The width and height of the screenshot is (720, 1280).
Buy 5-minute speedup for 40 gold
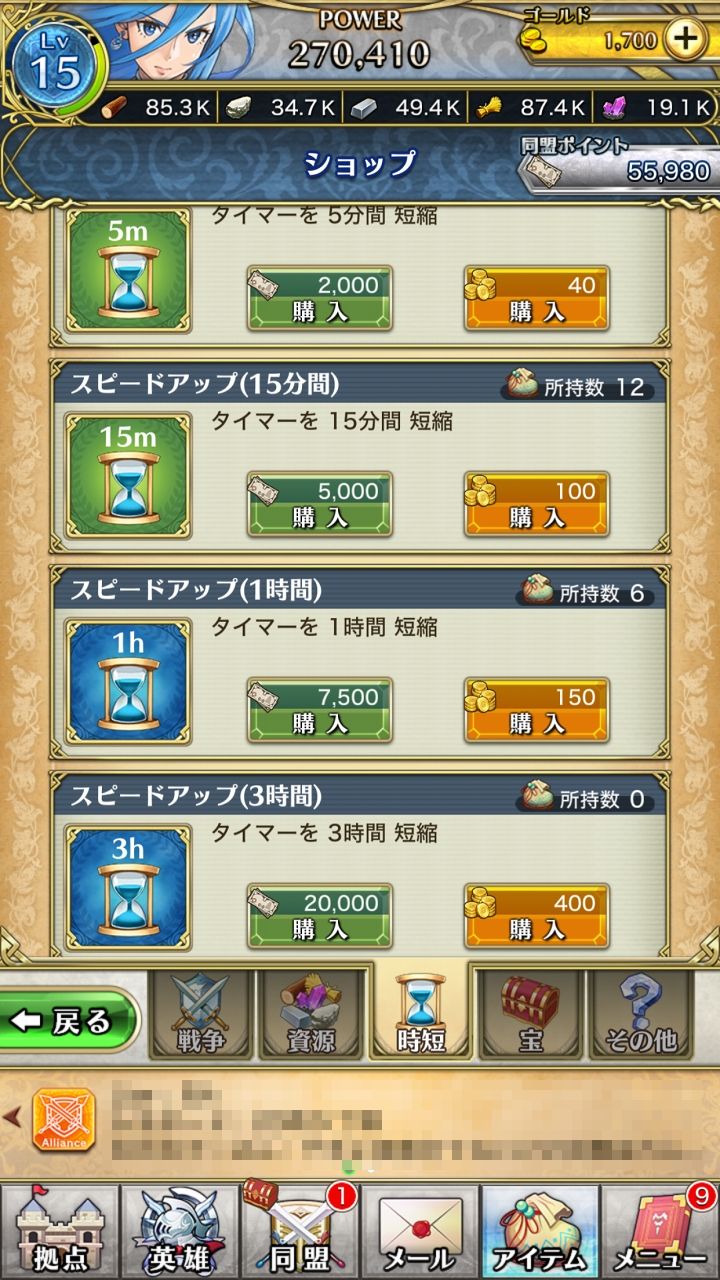click(x=537, y=298)
